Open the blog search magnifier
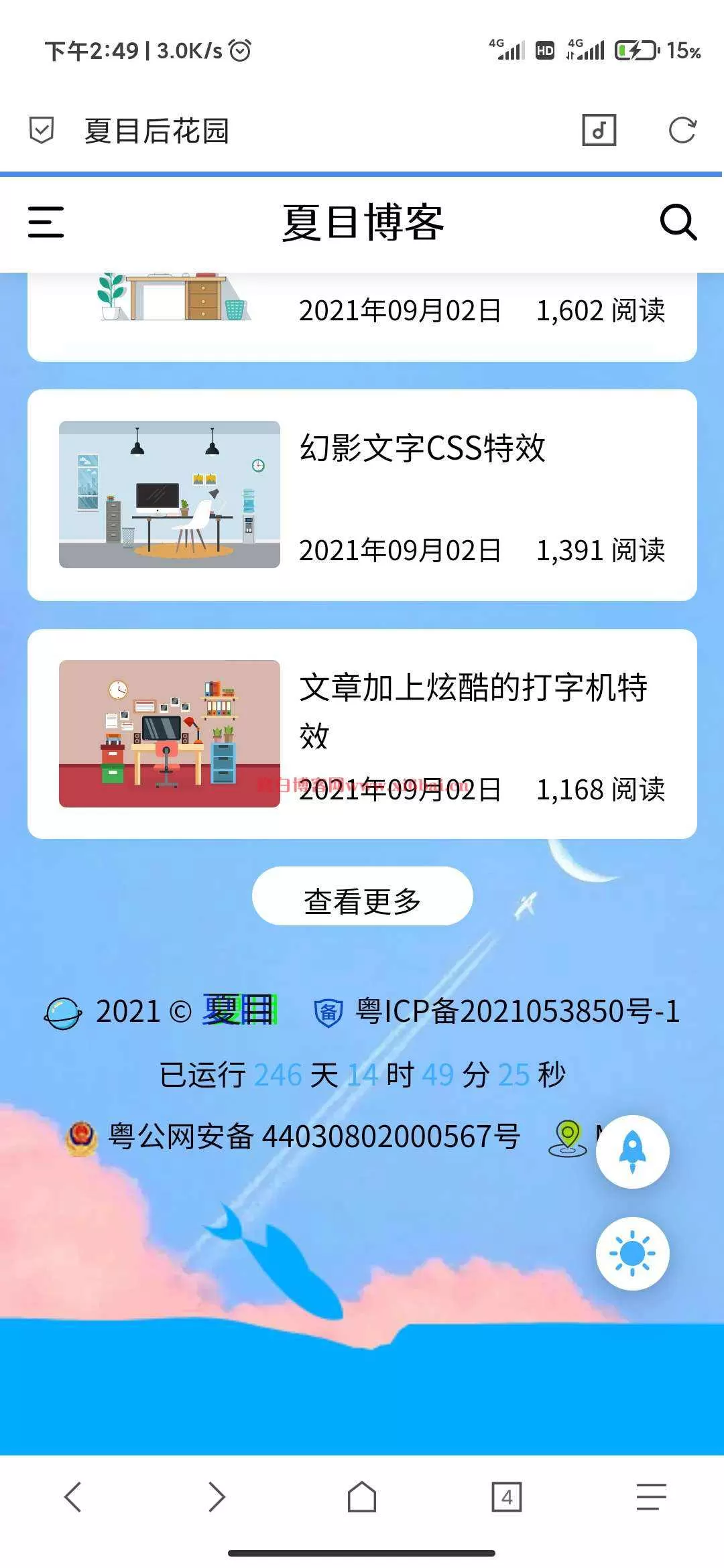This screenshot has height=1568, width=724. (x=678, y=222)
